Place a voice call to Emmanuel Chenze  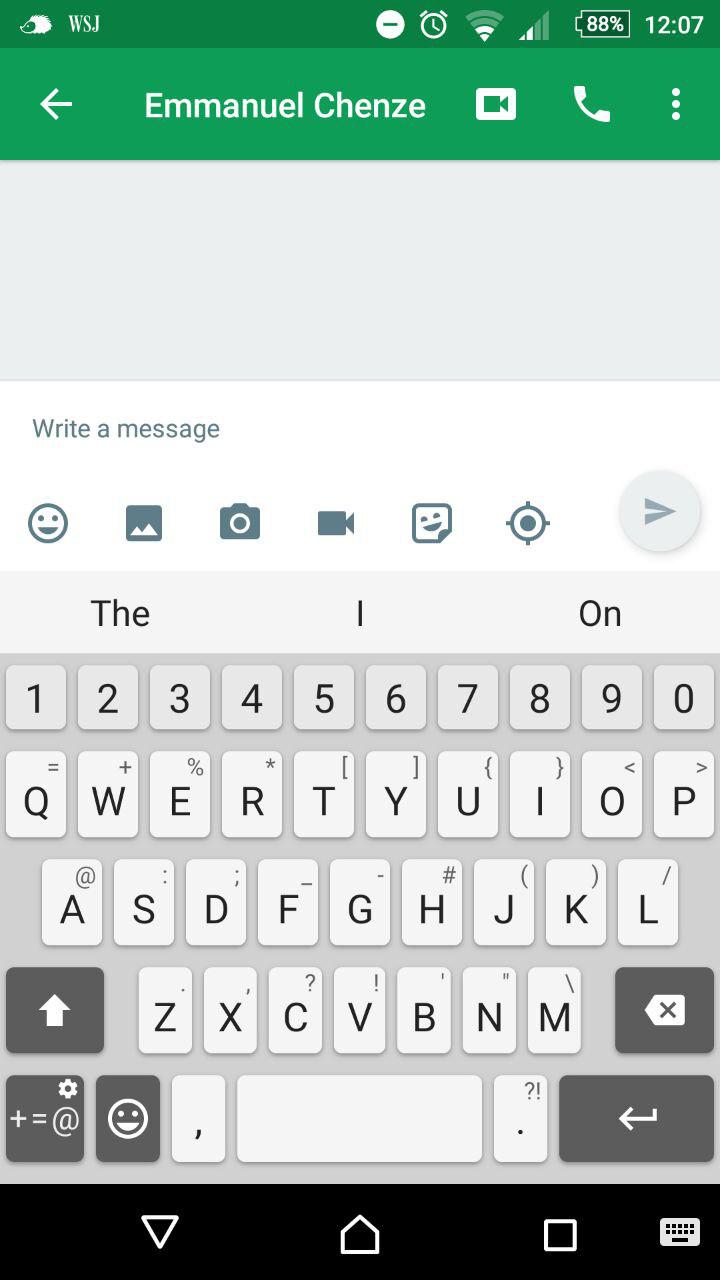pyautogui.click(x=591, y=104)
